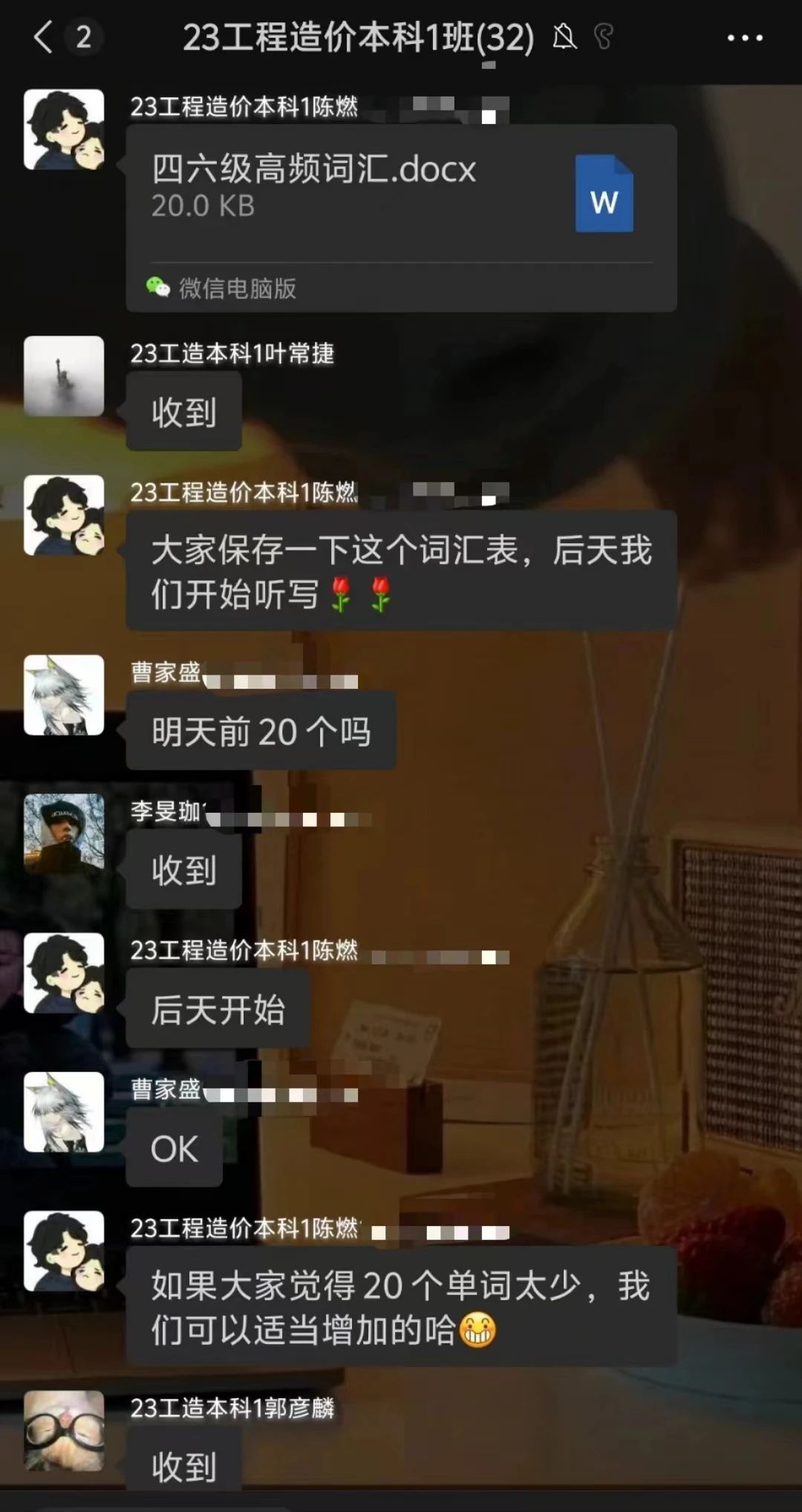Go back to the chat list

click(45, 37)
